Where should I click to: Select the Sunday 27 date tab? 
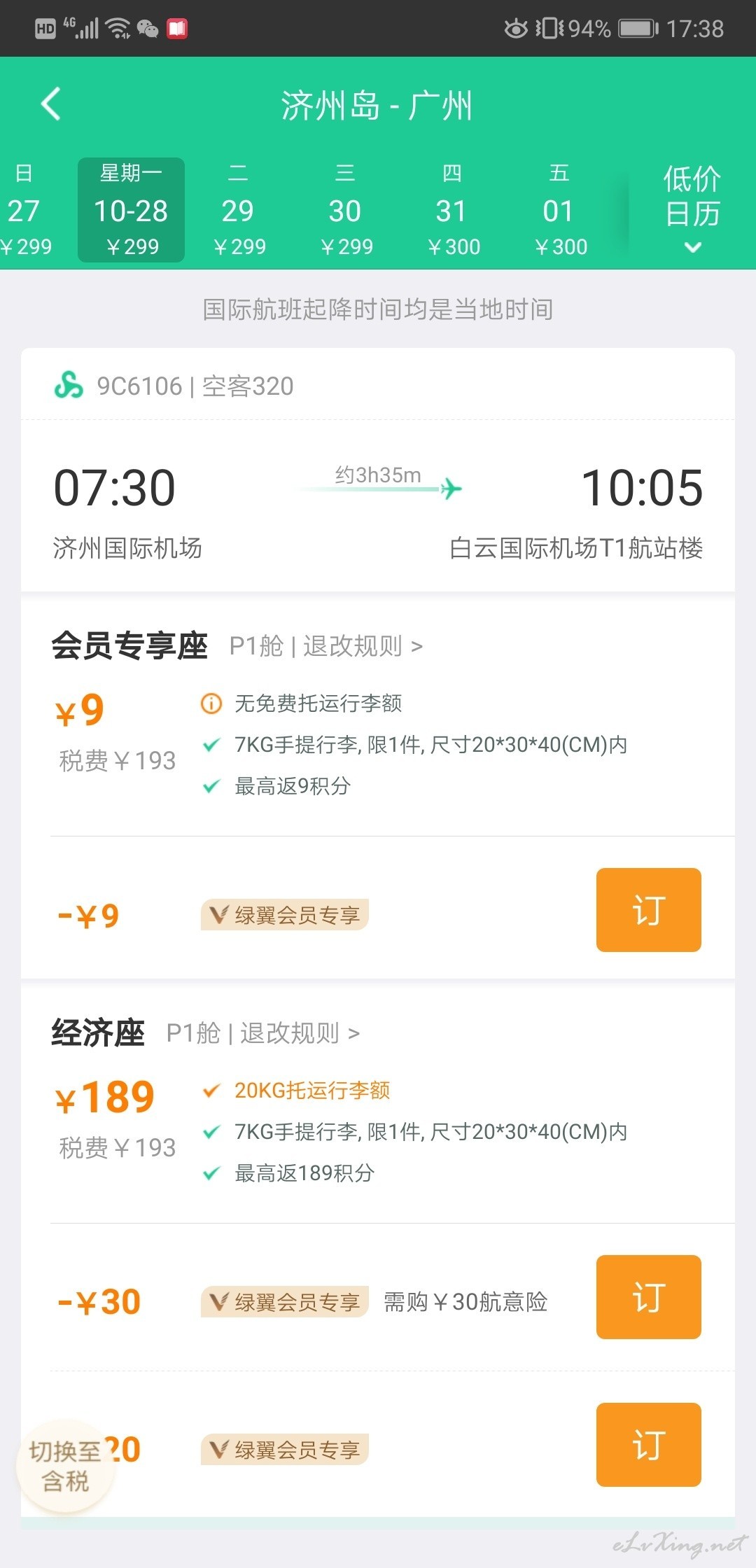point(24,210)
